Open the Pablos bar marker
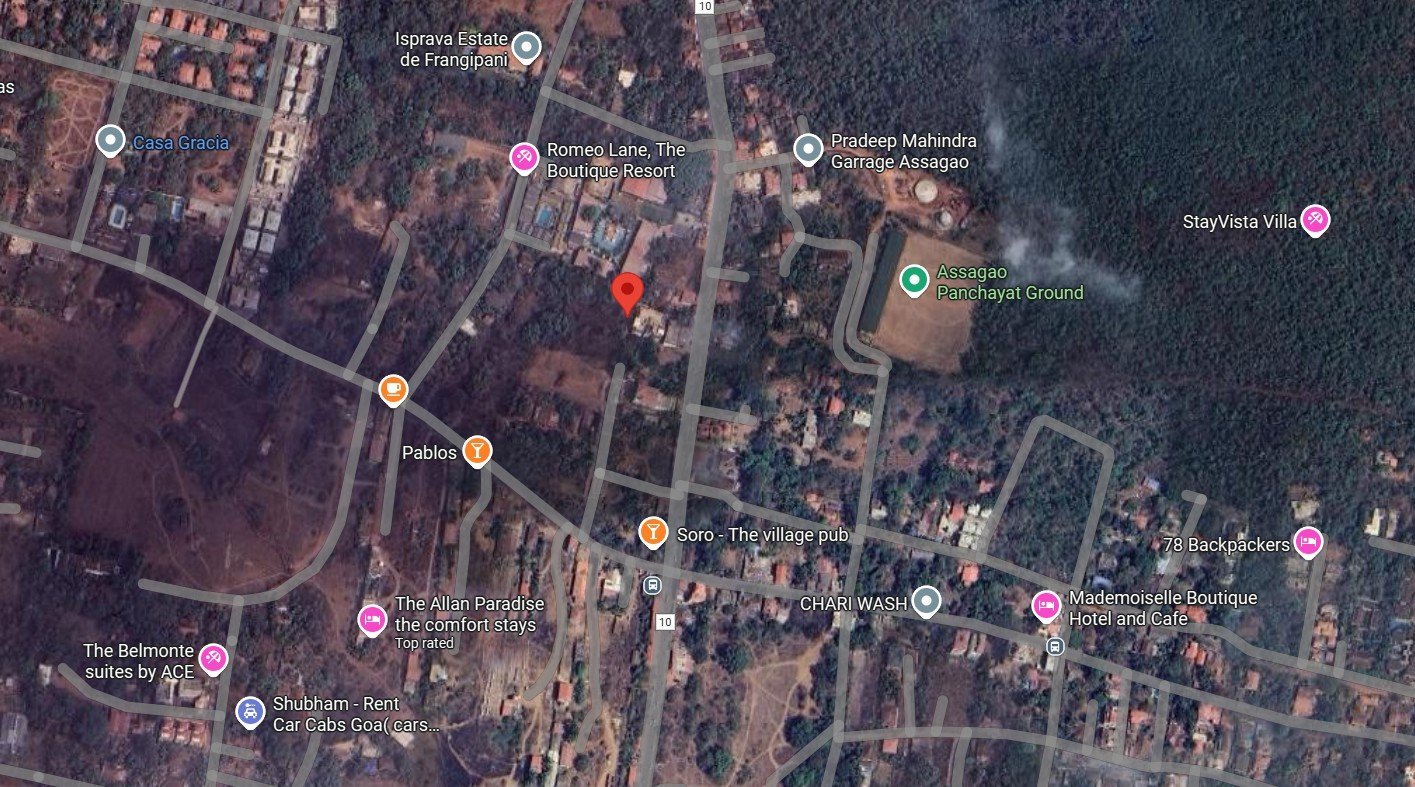Viewport: 1415px width, 787px height. (477, 451)
